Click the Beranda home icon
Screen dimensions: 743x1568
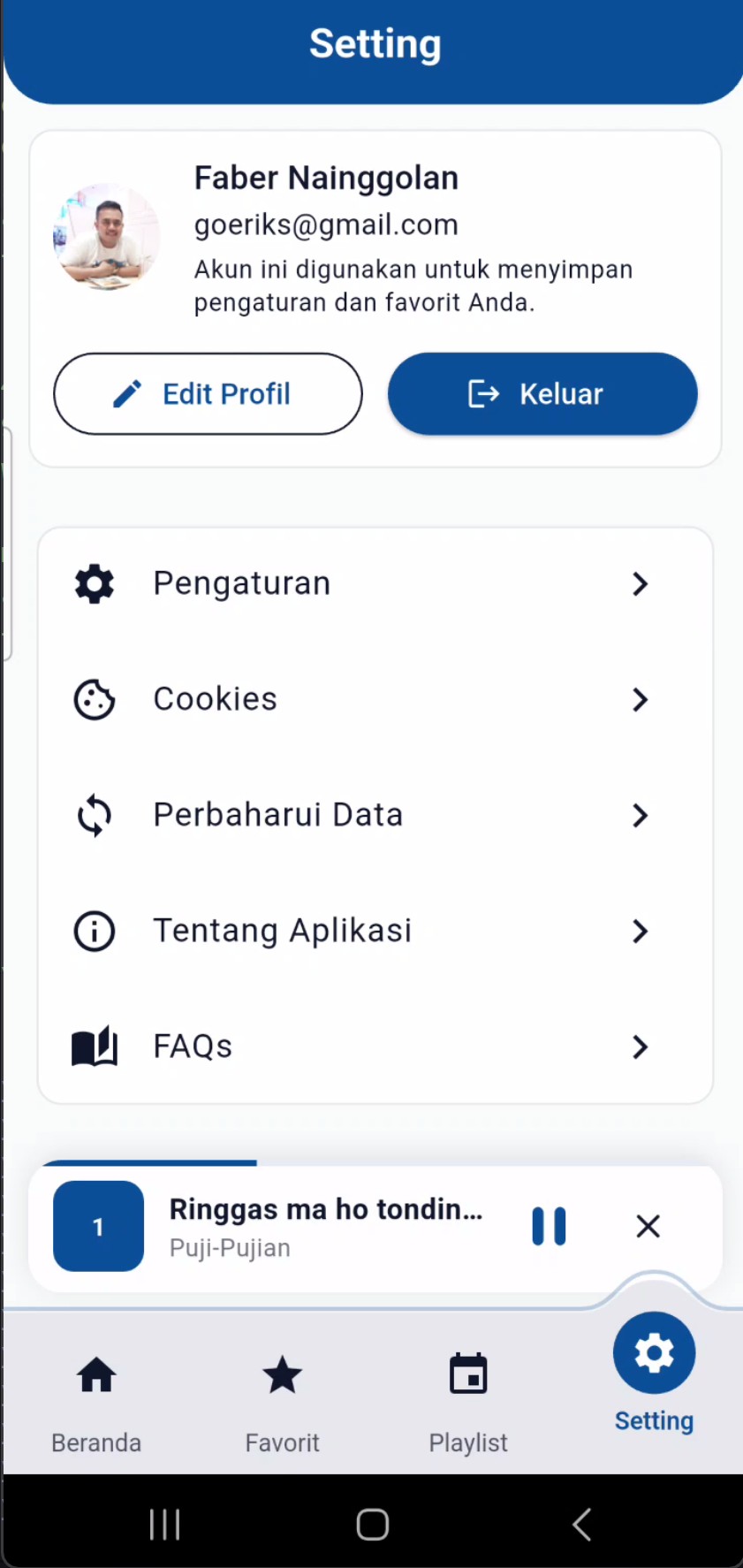click(x=96, y=1375)
